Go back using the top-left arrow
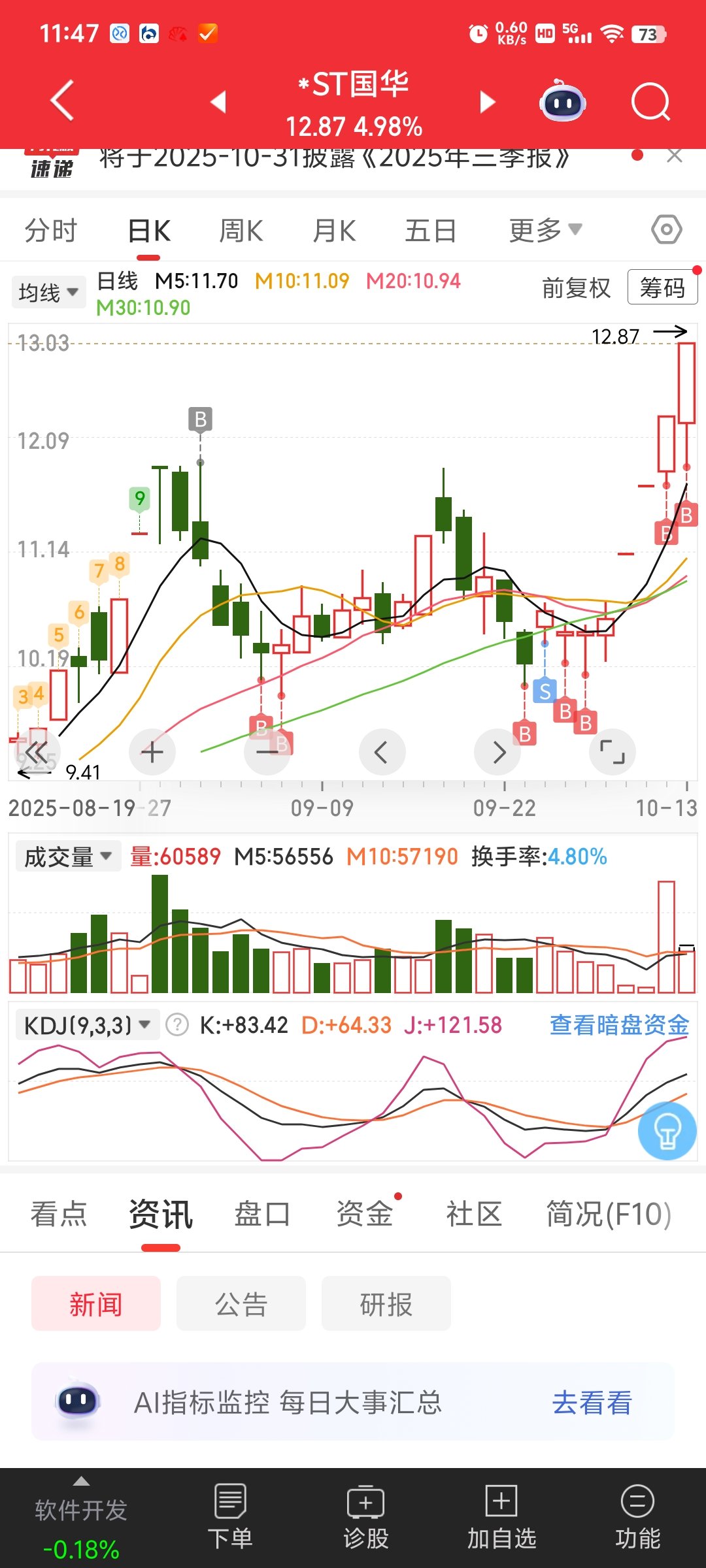The width and height of the screenshot is (706, 1568). pos(63,101)
